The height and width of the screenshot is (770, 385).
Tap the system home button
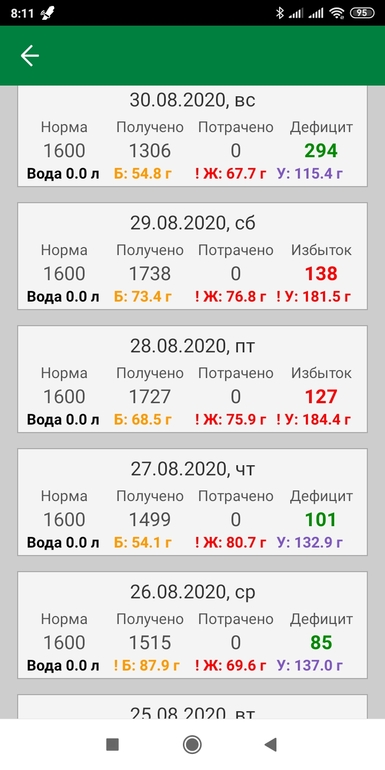pyautogui.click(x=192, y=744)
